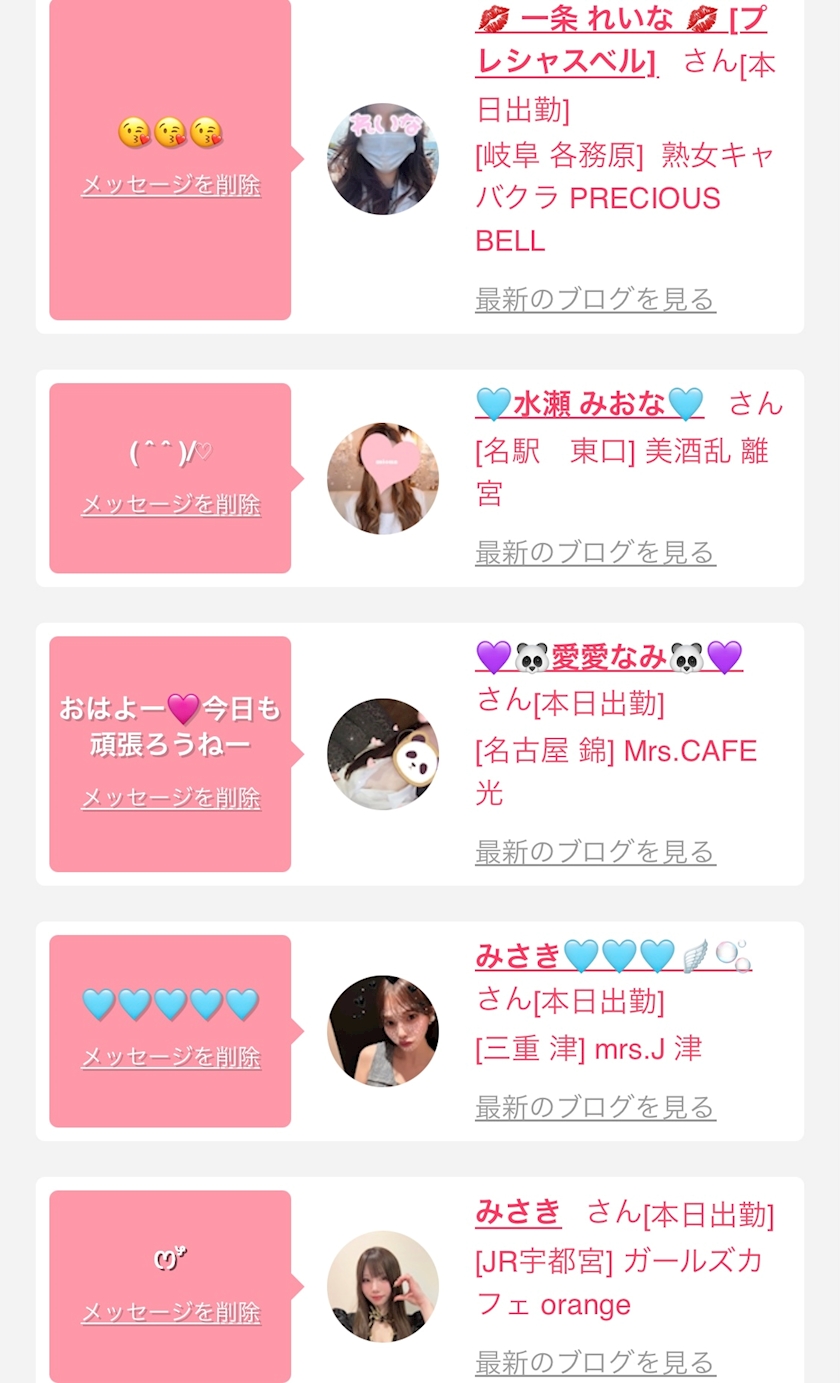The image size is (840, 1383).
Task: View latest blog of 愛愛なみ
Action: coord(595,852)
